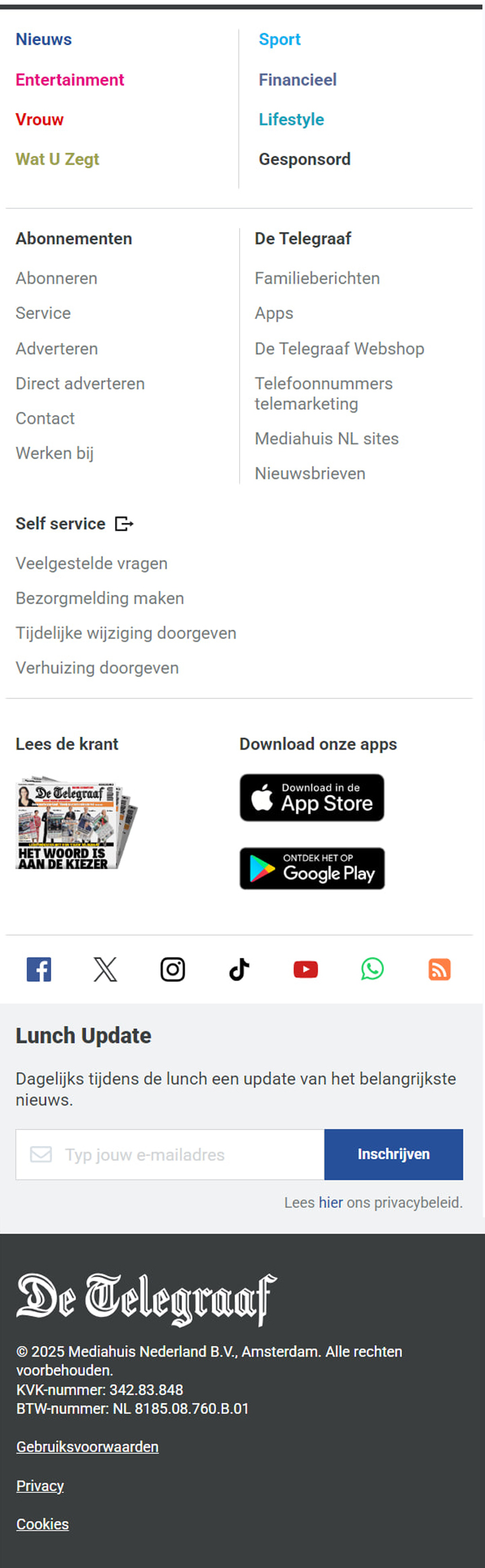This screenshot has width=485, height=1568.
Task: Open the TikTok icon
Action: click(239, 969)
